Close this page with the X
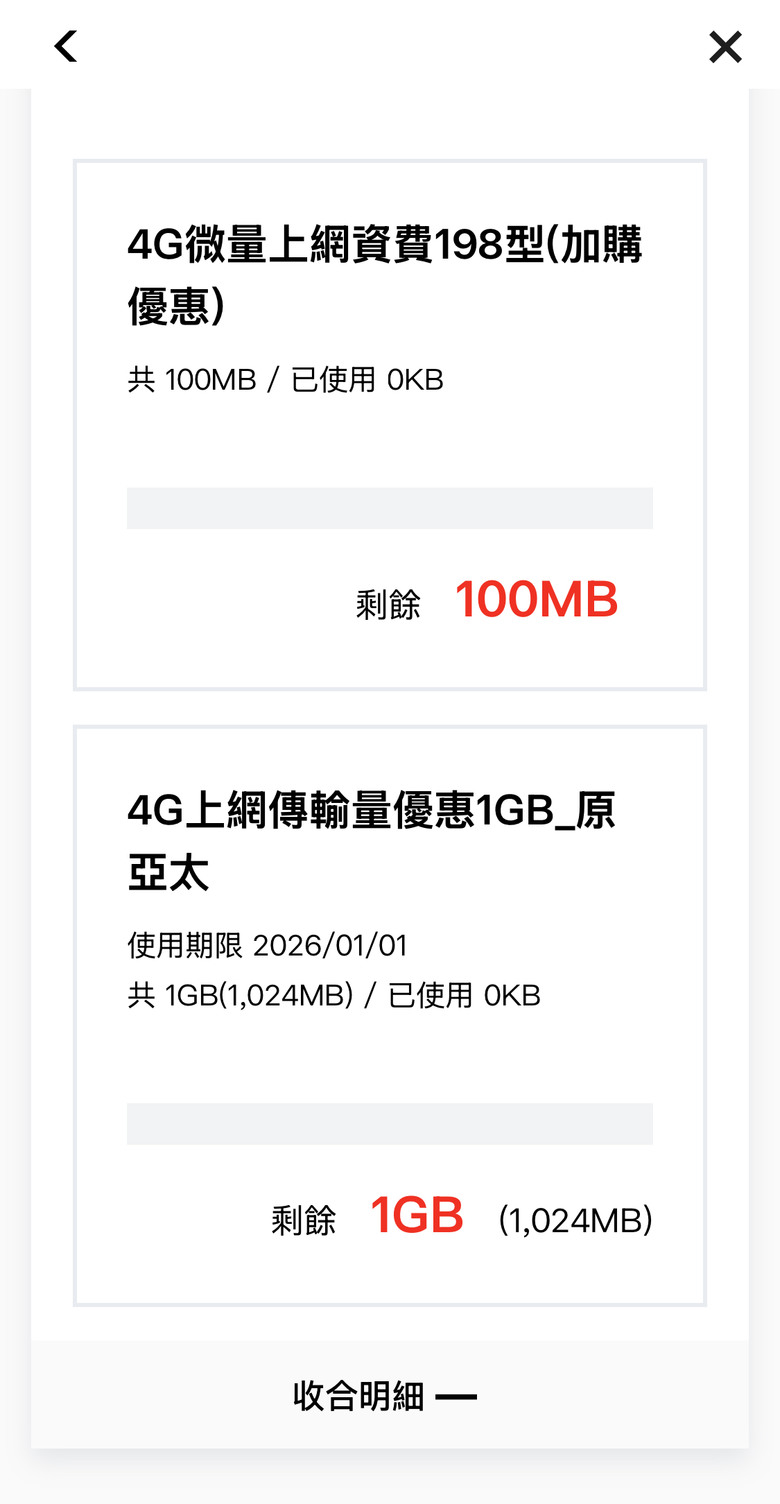Viewport: 780px width, 1504px height. pyautogui.click(x=725, y=46)
